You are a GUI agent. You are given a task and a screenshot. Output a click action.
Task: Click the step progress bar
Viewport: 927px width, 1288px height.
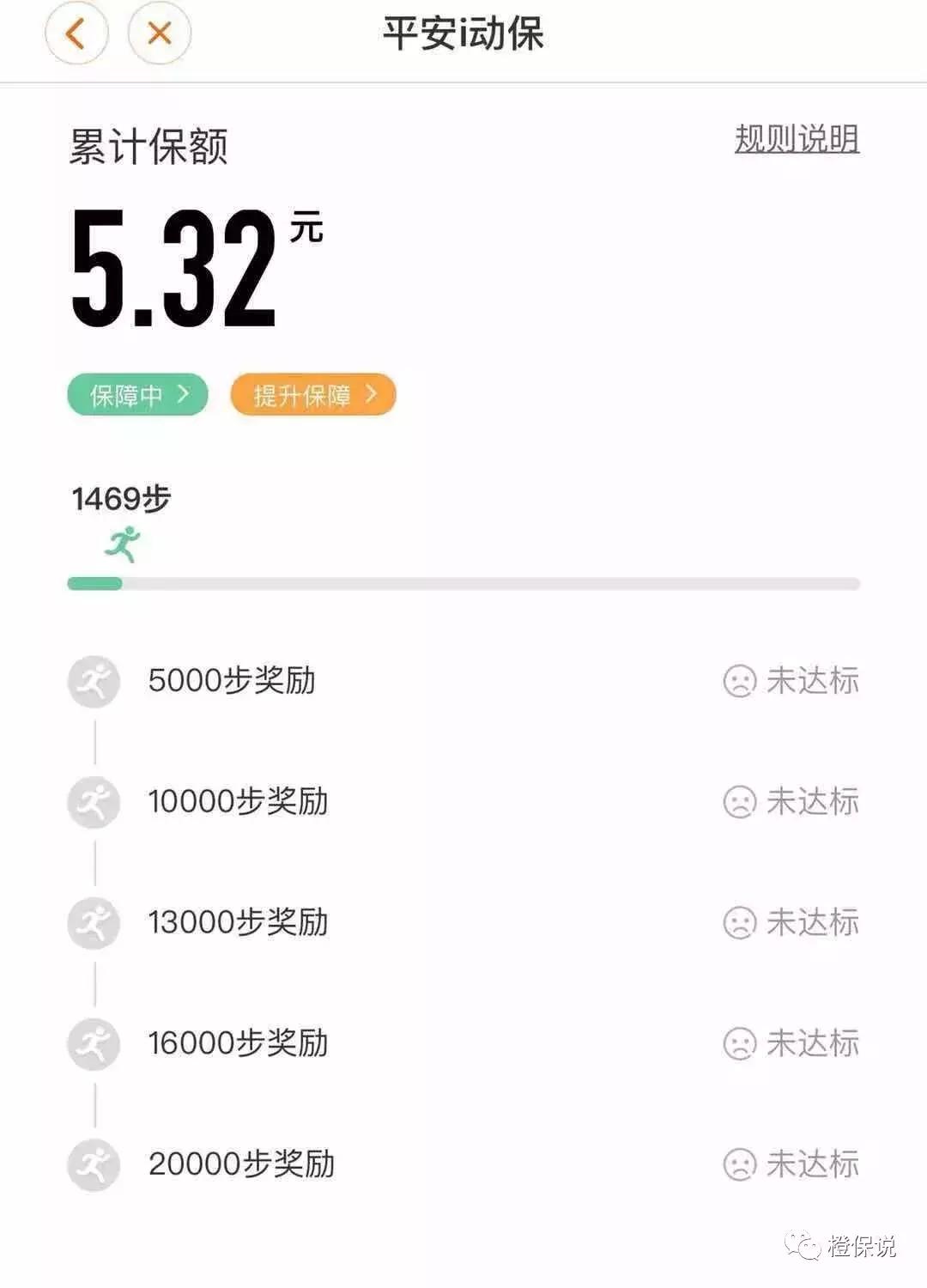(x=463, y=582)
